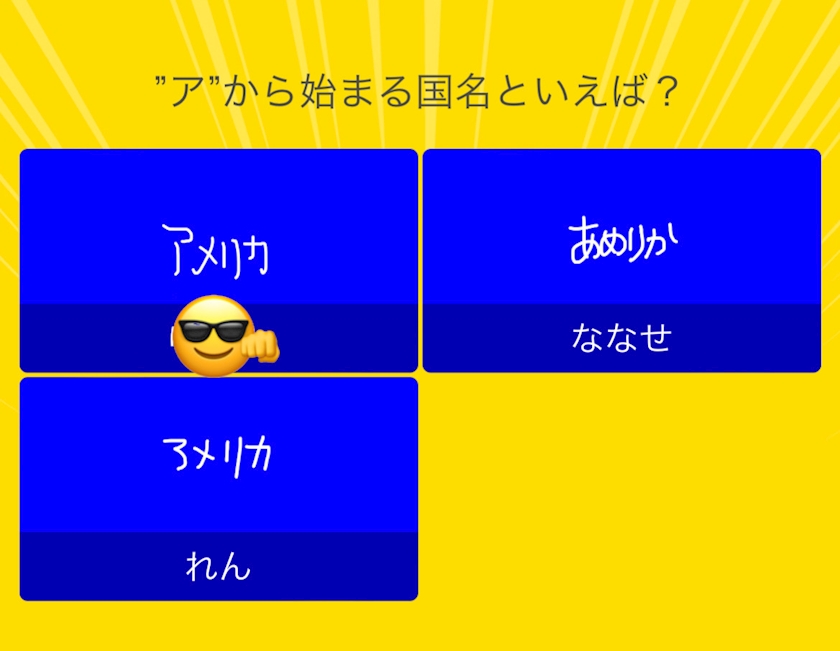Select ななせ's answer card
Image resolution: width=840 pixels, height=651 pixels.
point(621,260)
